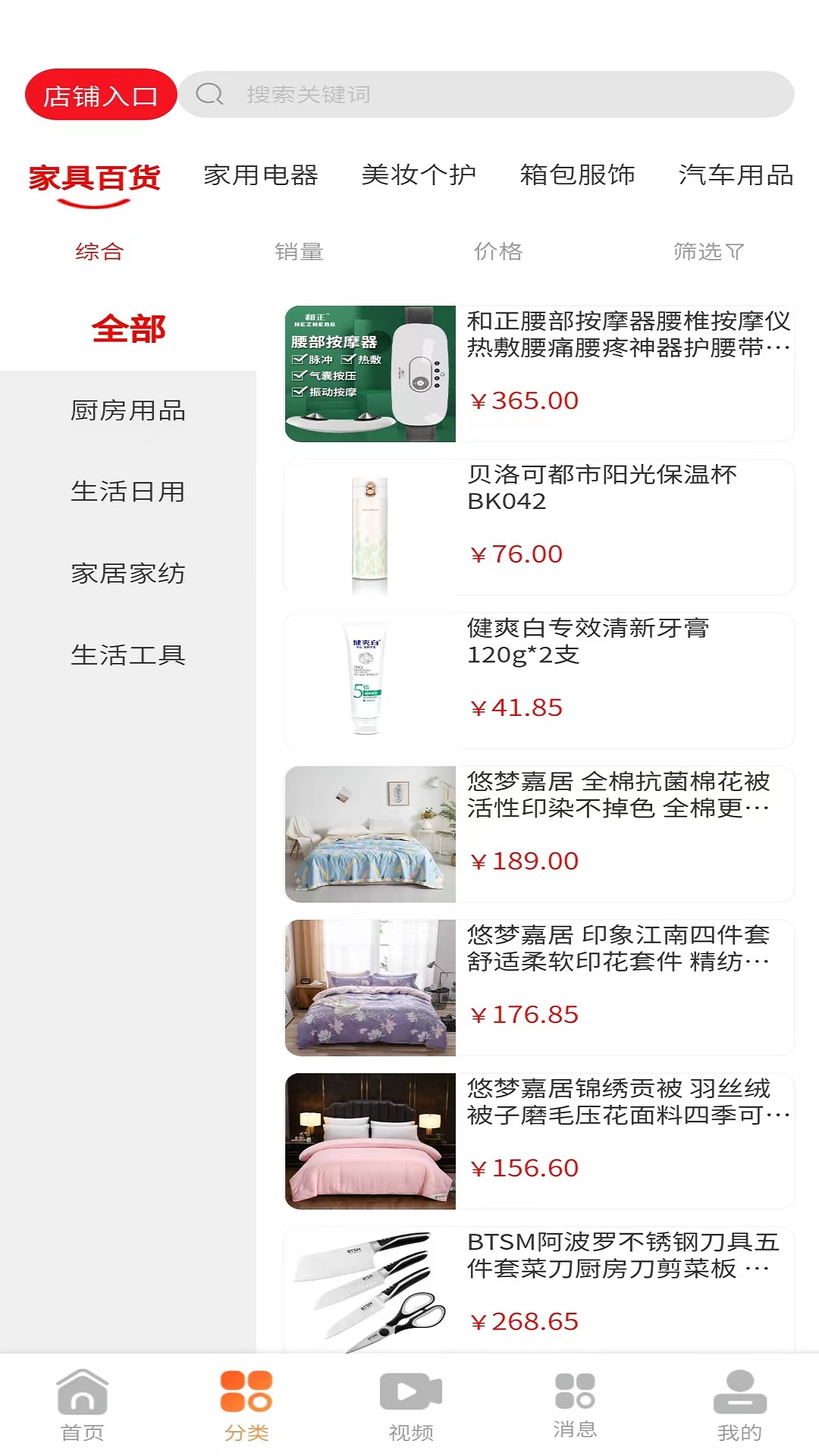The image size is (819, 1456).
Task: Go to the 首页 home tab
Action: coord(82,1404)
